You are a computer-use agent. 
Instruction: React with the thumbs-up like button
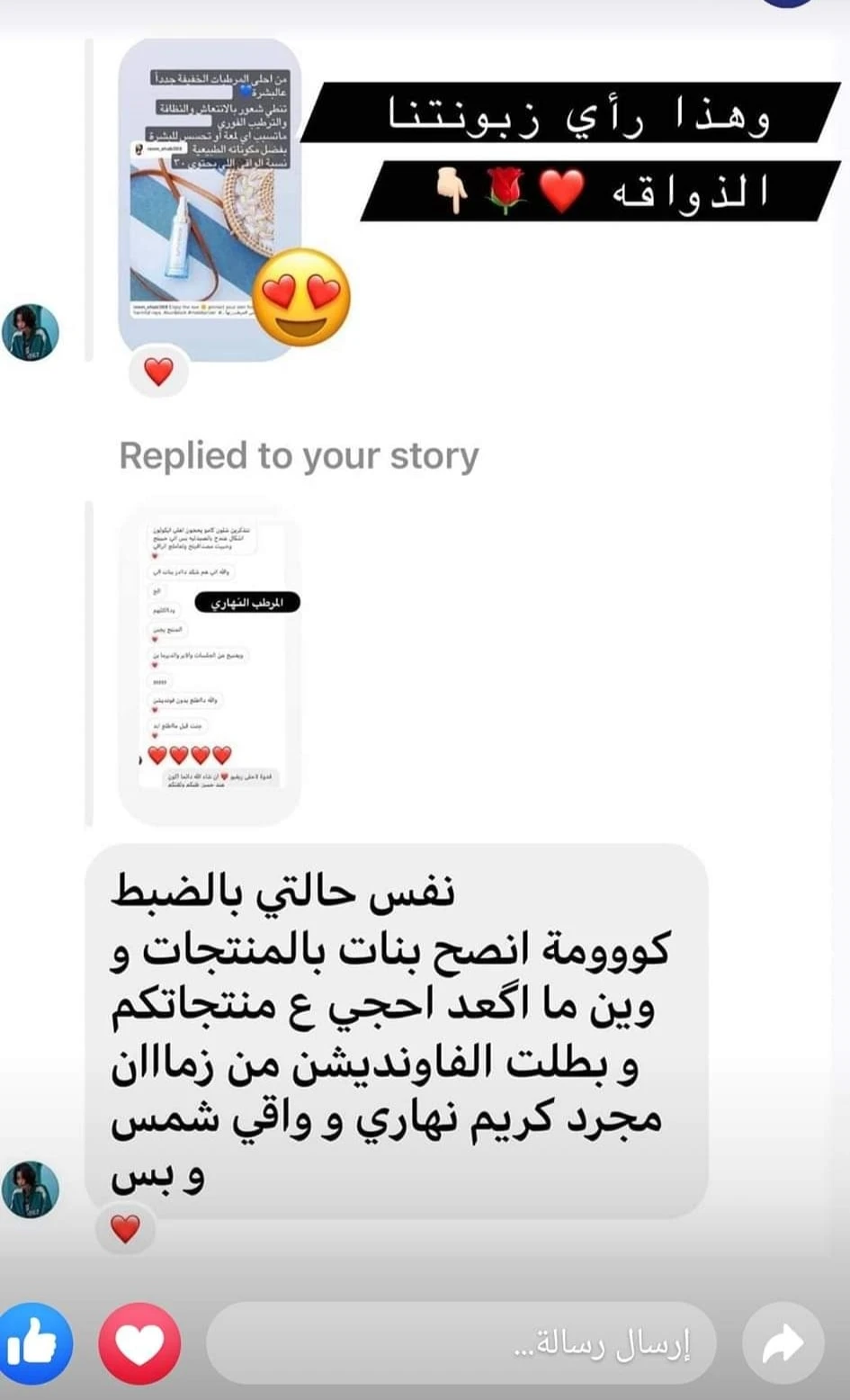pyautogui.click(x=34, y=1343)
